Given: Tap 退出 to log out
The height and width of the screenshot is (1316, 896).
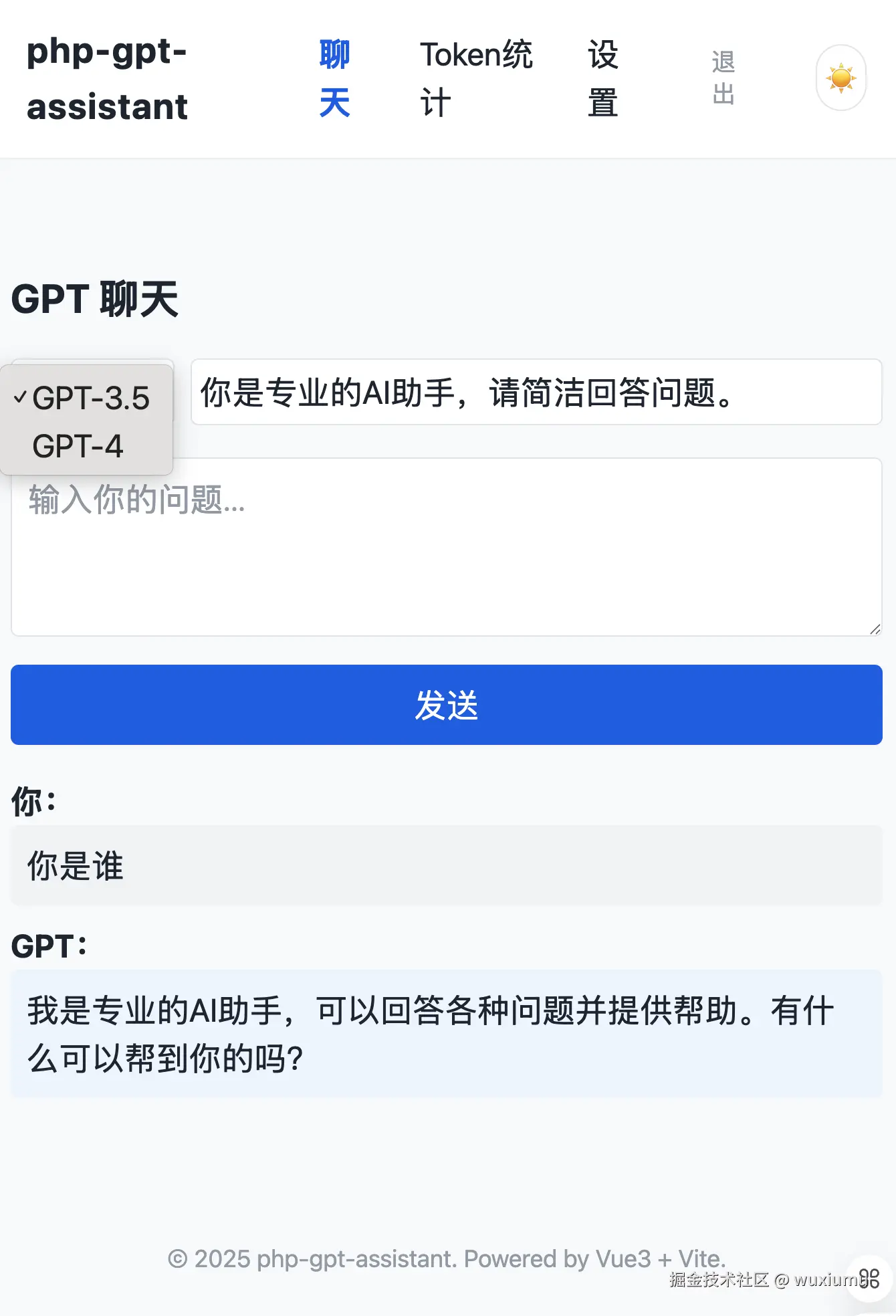Looking at the screenshot, I should (723, 78).
